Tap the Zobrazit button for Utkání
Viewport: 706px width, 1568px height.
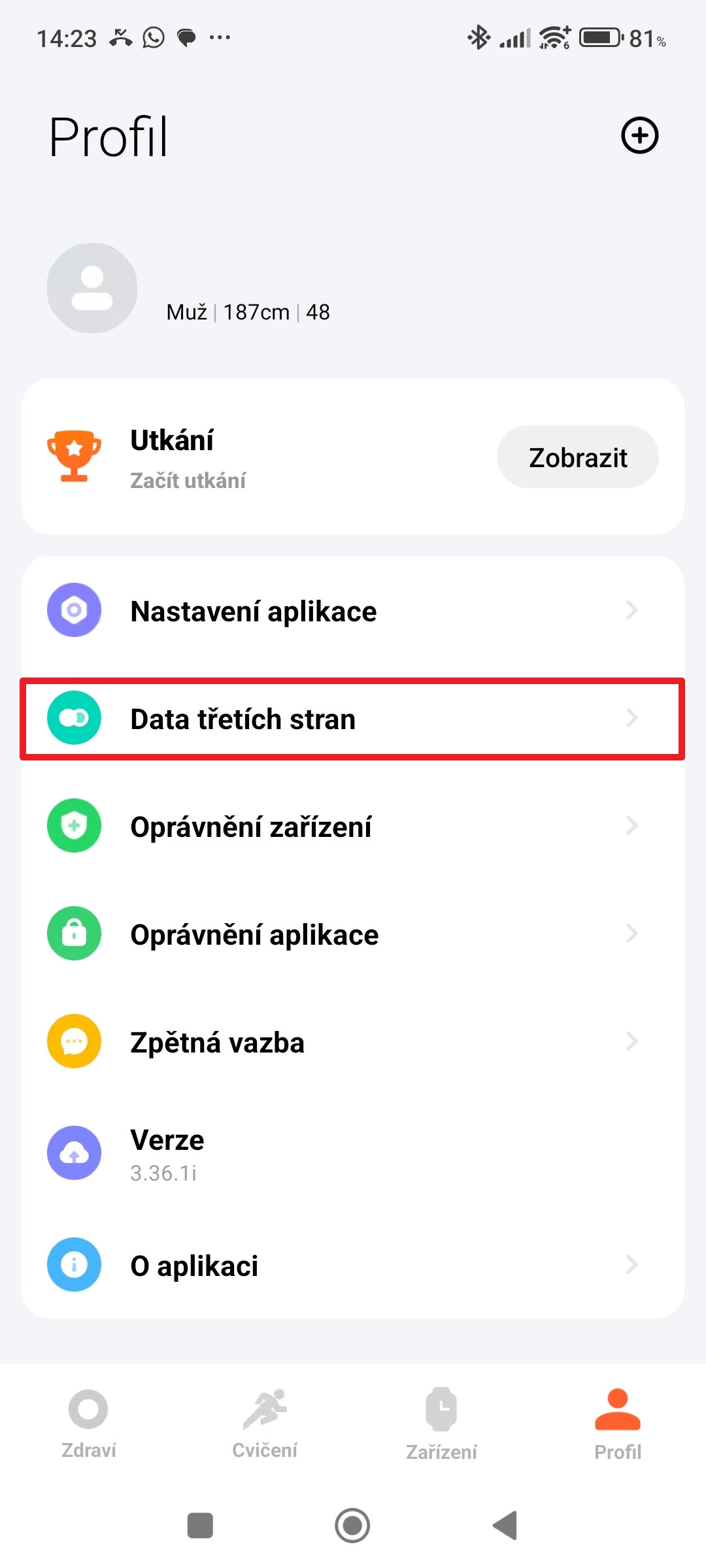coord(578,457)
